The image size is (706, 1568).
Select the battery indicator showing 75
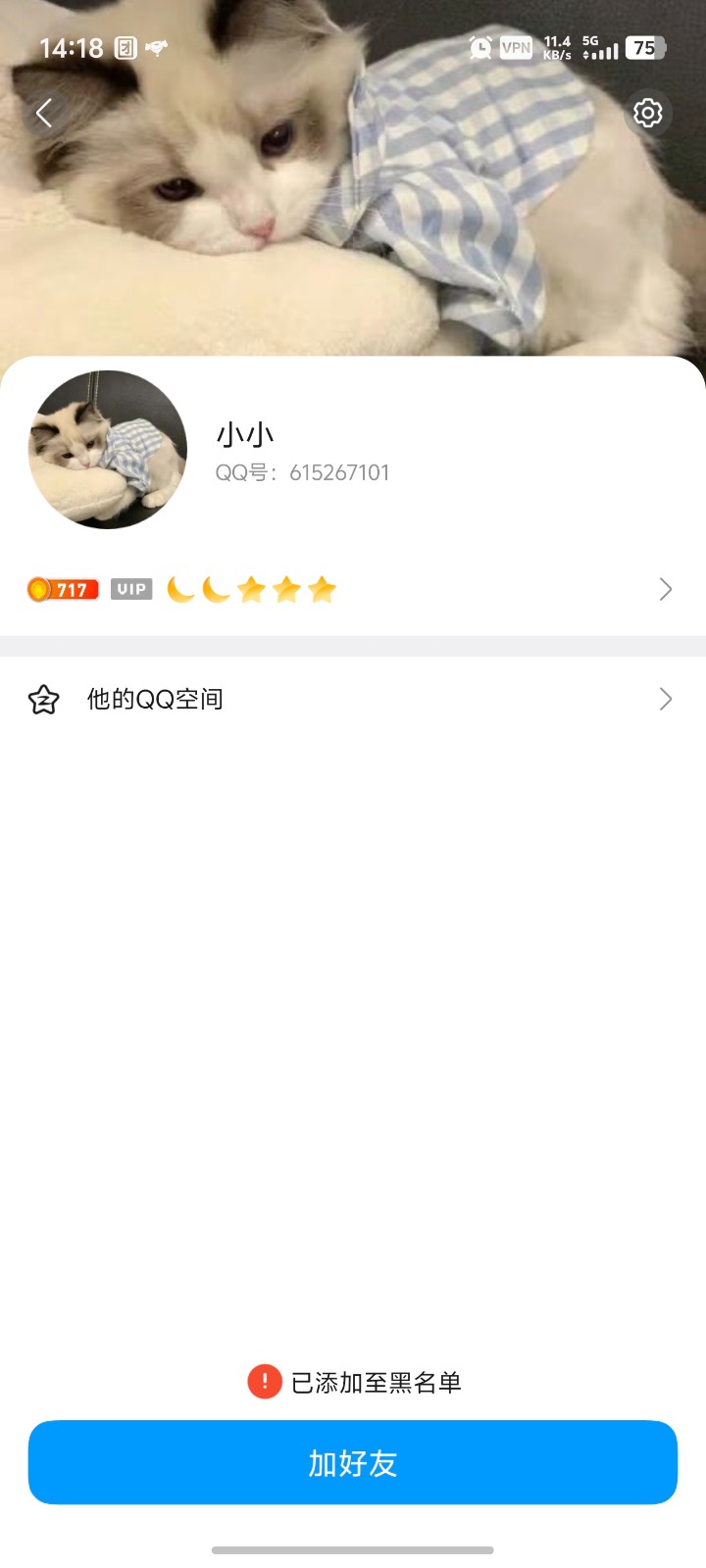645,47
